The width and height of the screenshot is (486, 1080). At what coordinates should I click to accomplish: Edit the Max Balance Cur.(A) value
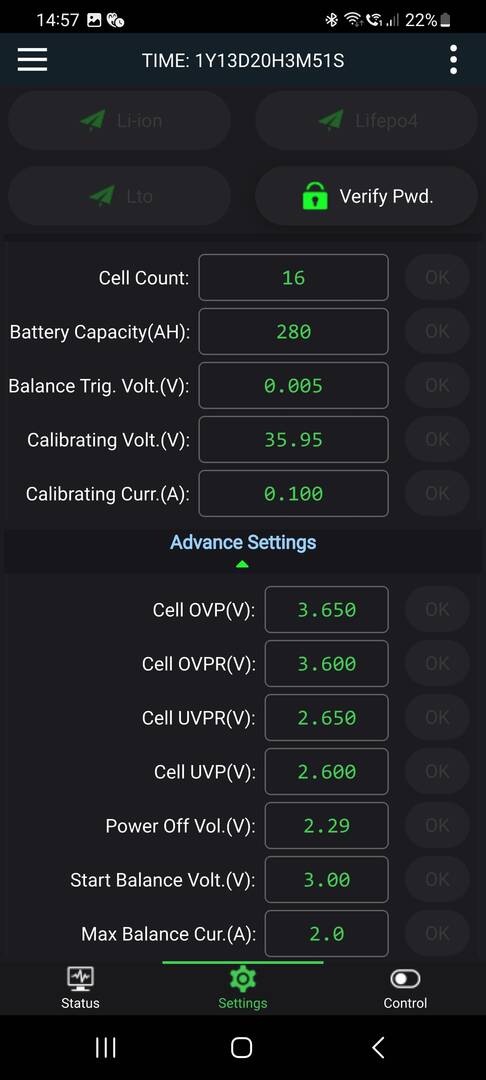point(326,933)
